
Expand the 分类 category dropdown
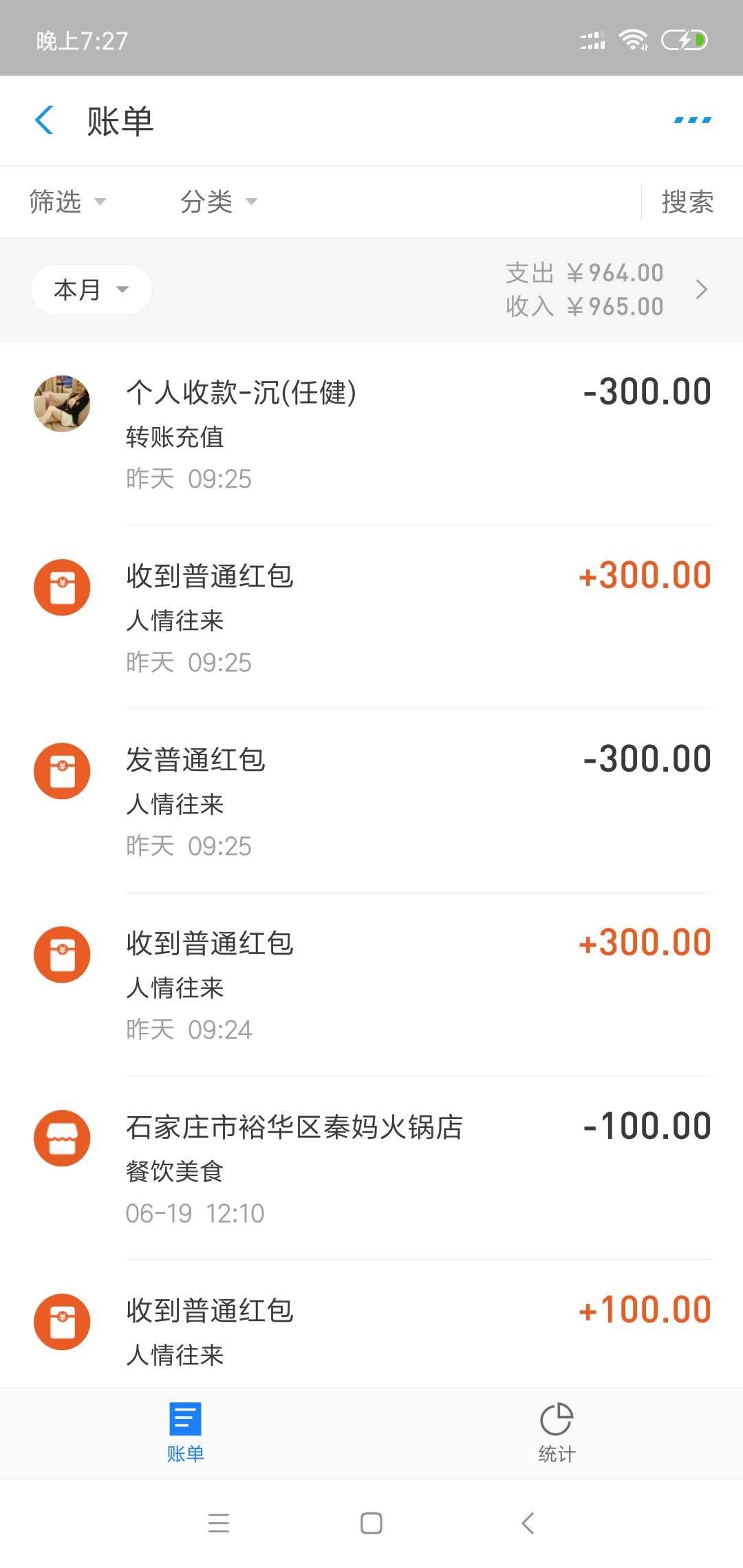click(x=218, y=202)
